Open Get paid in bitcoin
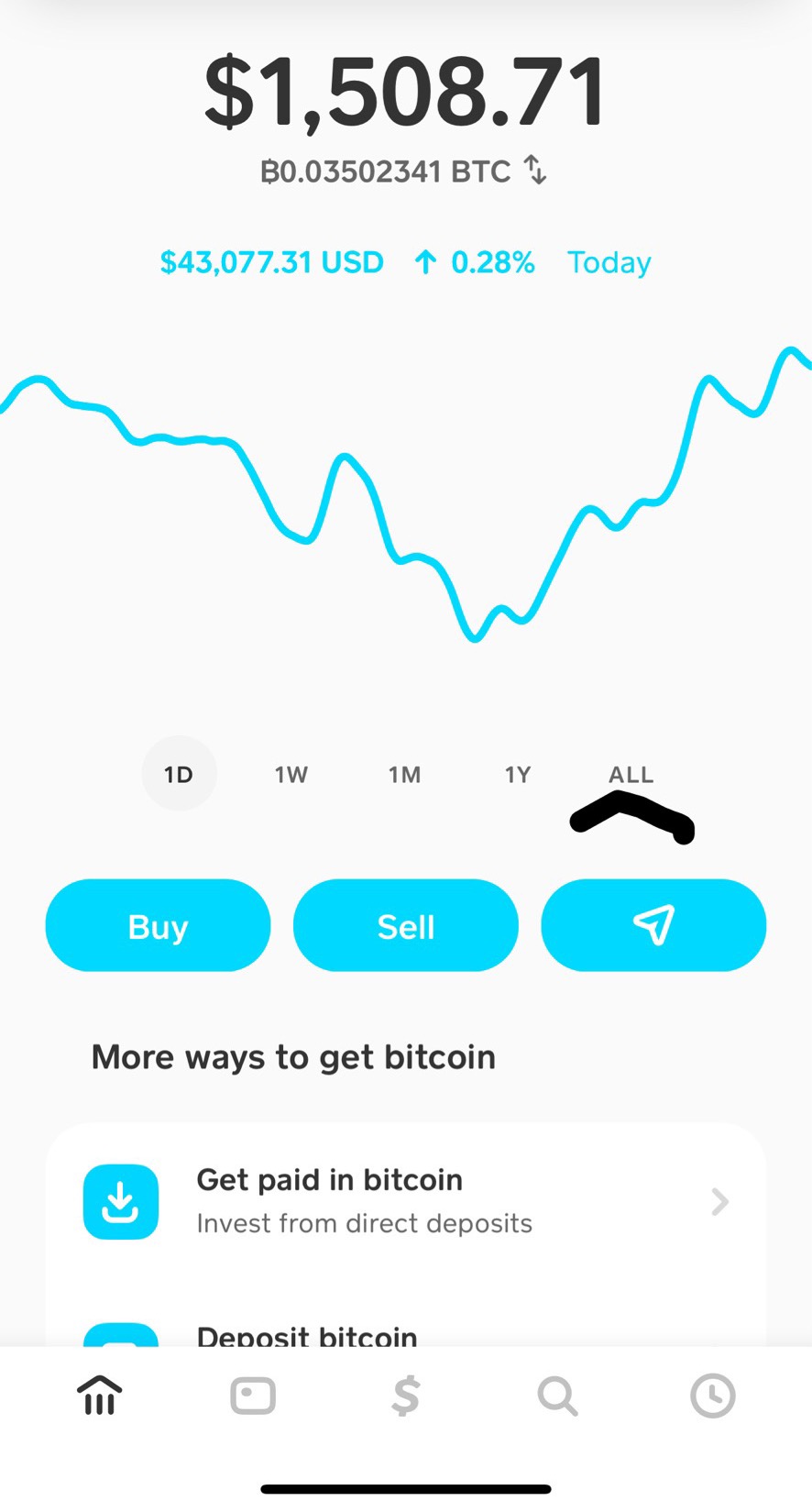Screen dimensions: 812x1501 [406, 1201]
